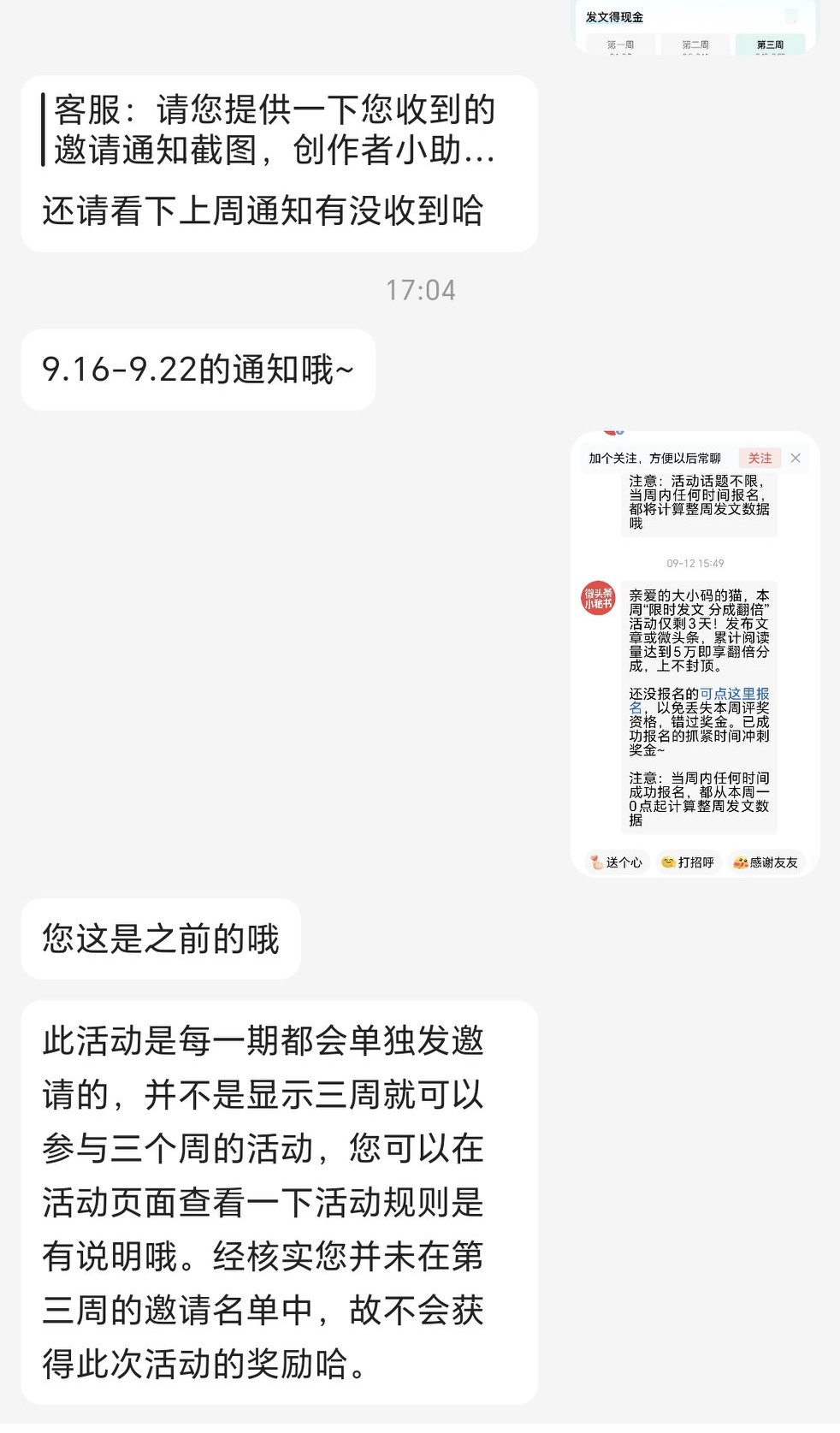This screenshot has width=840, height=1433.
Task: Jump to the quoted 客服 message about 邀请通知截图
Action: (x=274, y=130)
